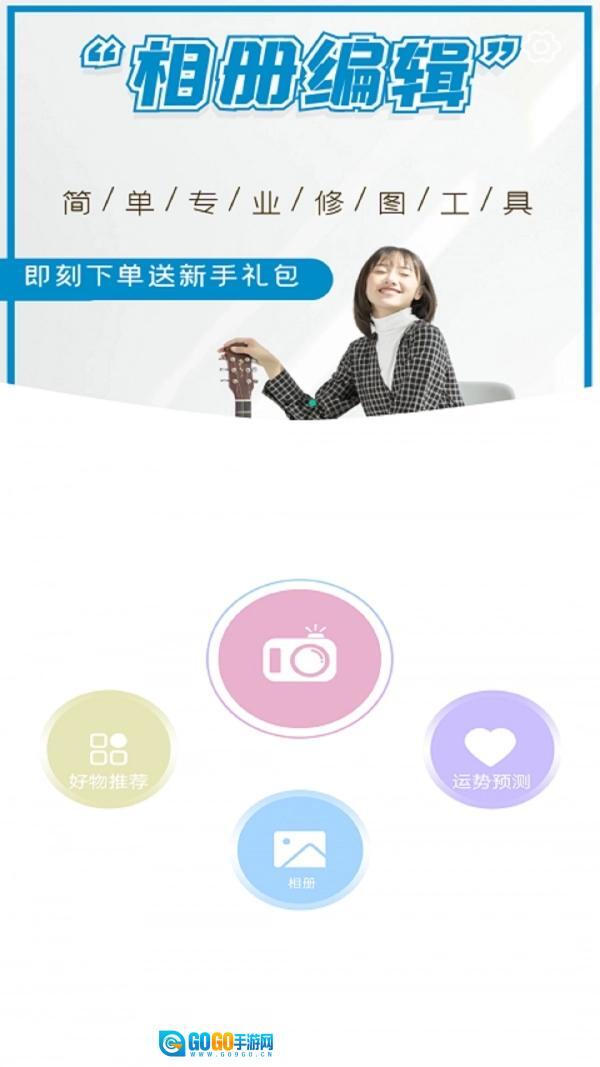
Task: Open 好物推荐 recommendations
Action: [108, 755]
